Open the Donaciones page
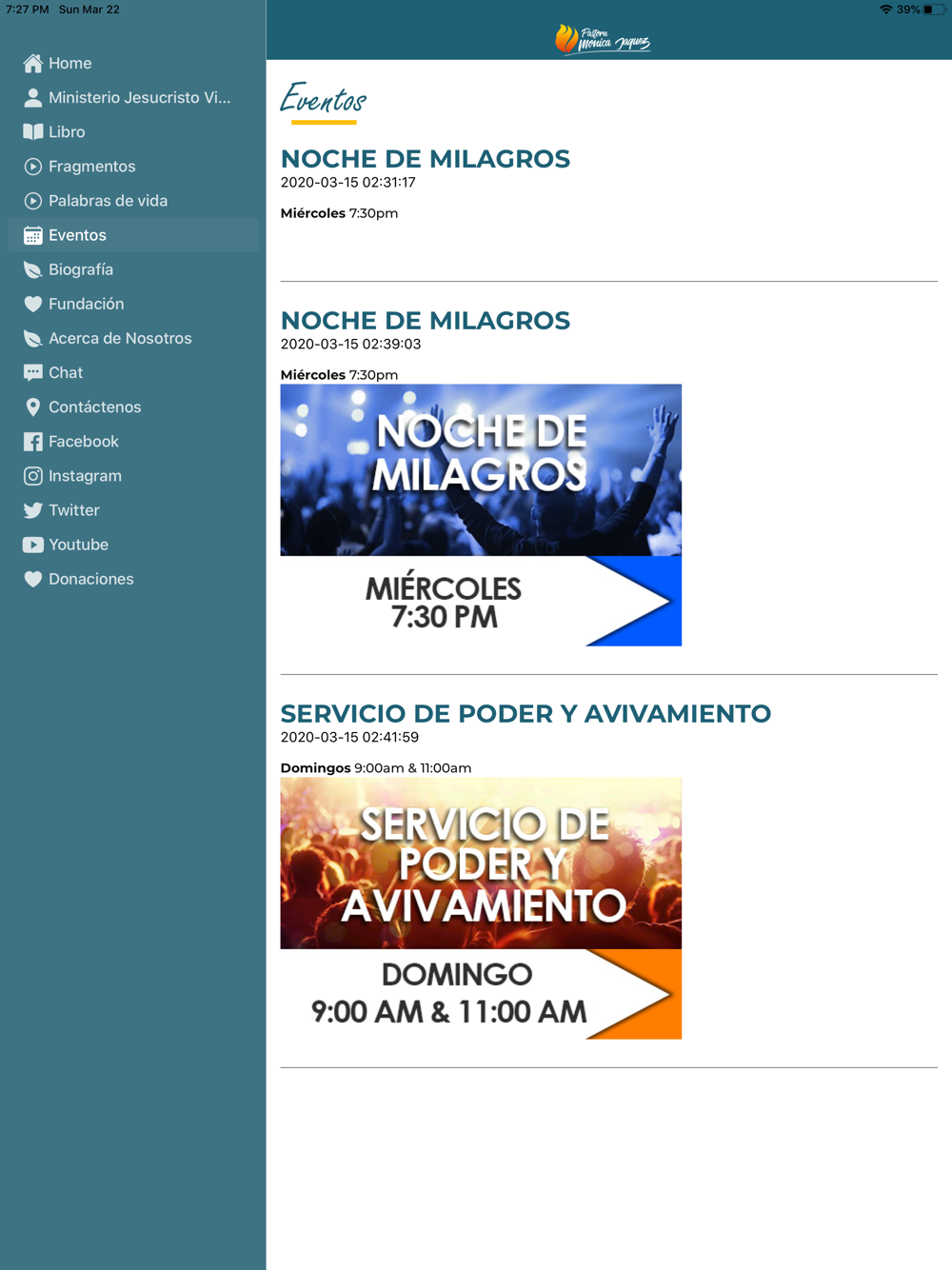Screen dimensions: 952x1270 (132, 579)
